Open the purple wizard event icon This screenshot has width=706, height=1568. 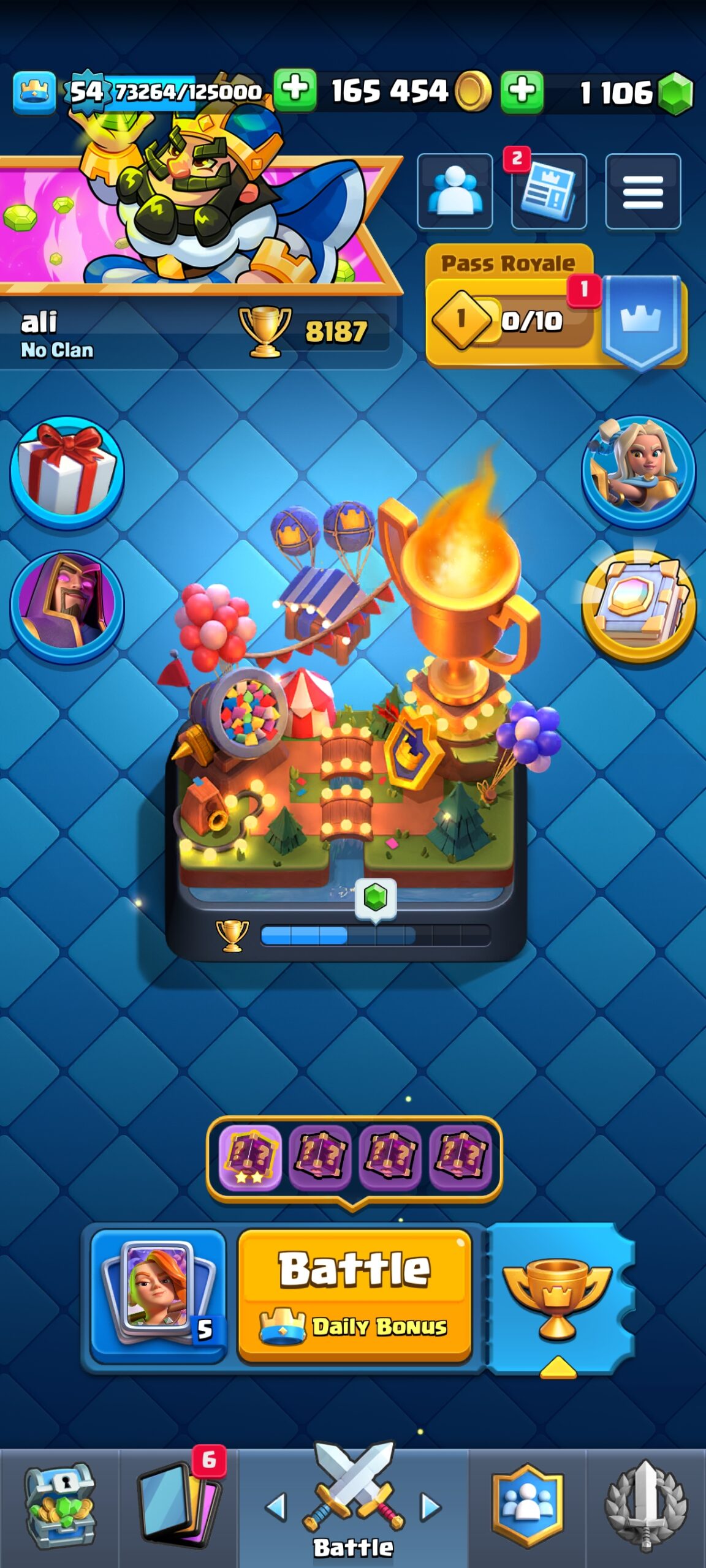(67, 606)
